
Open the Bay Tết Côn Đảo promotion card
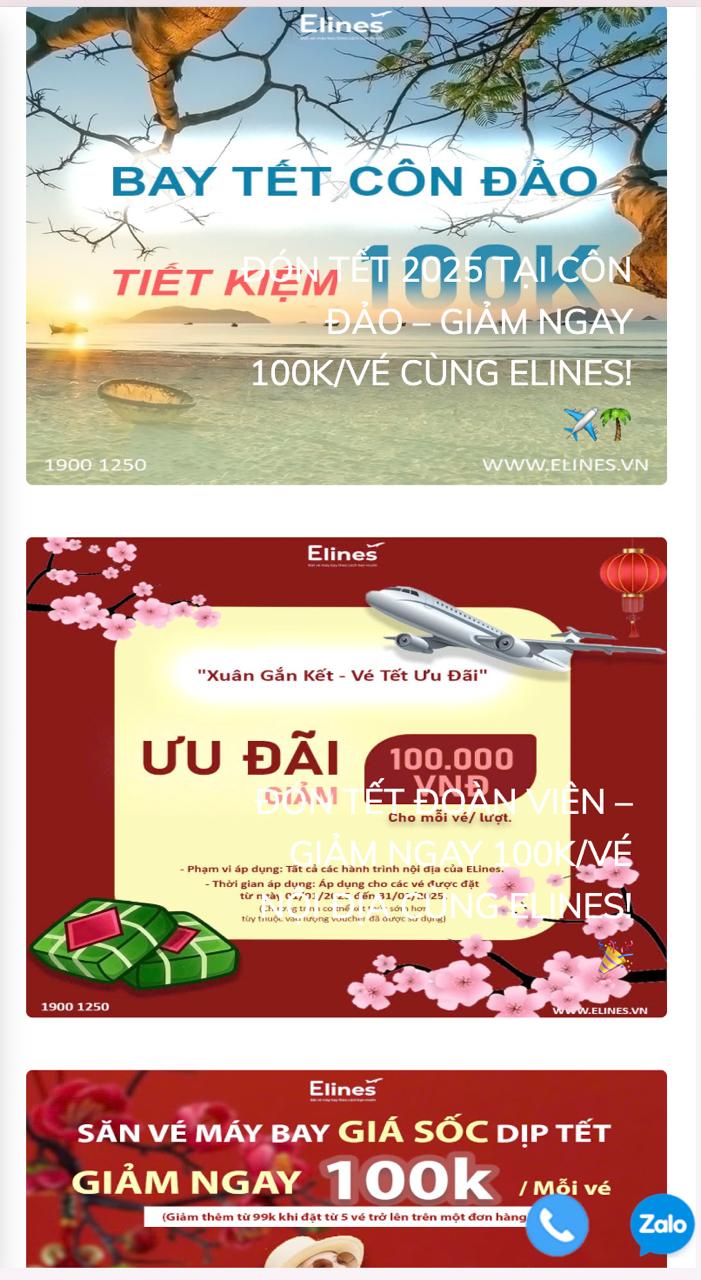pyautogui.click(x=346, y=246)
